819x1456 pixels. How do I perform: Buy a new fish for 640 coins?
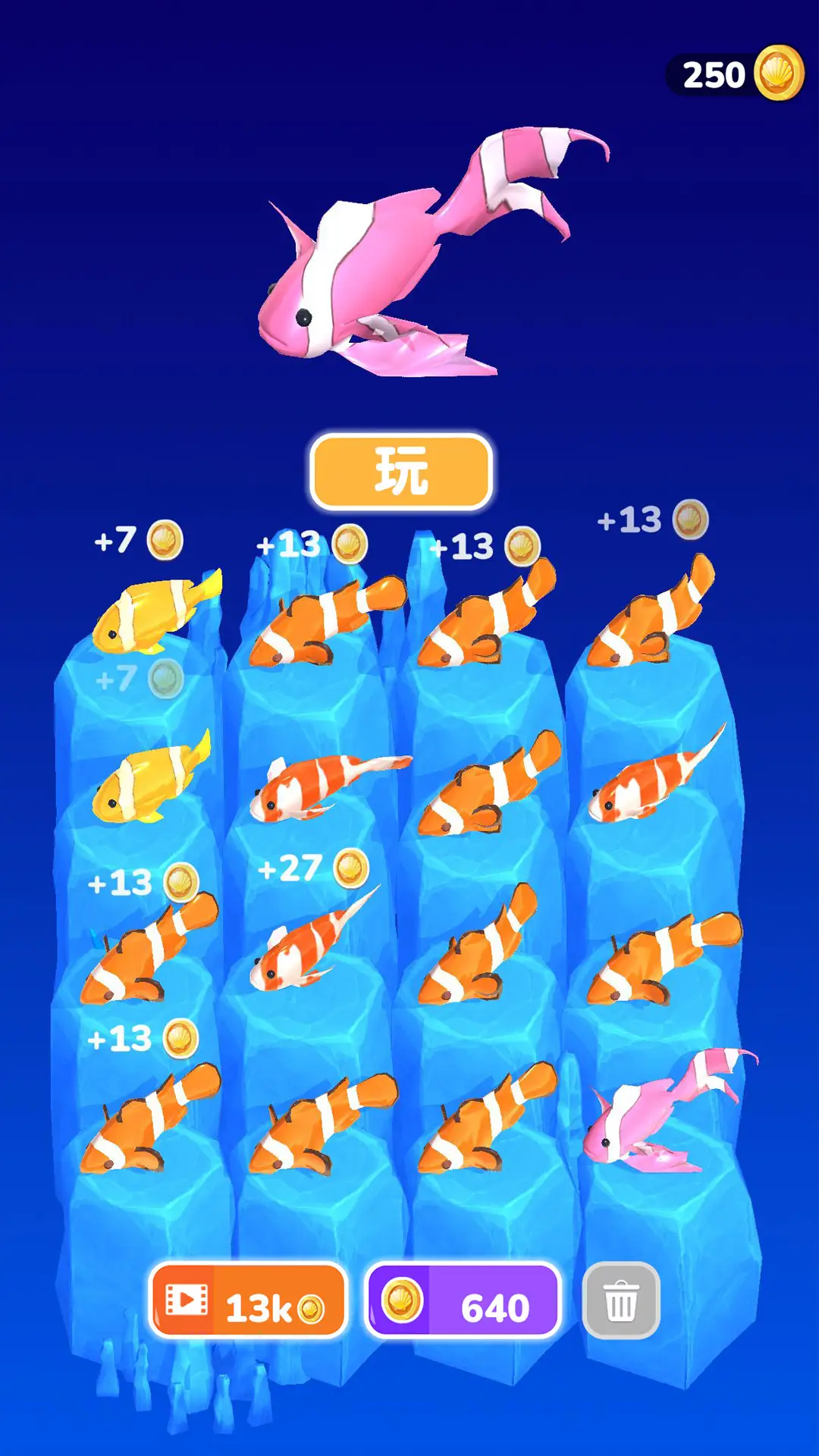pyautogui.click(x=463, y=1301)
